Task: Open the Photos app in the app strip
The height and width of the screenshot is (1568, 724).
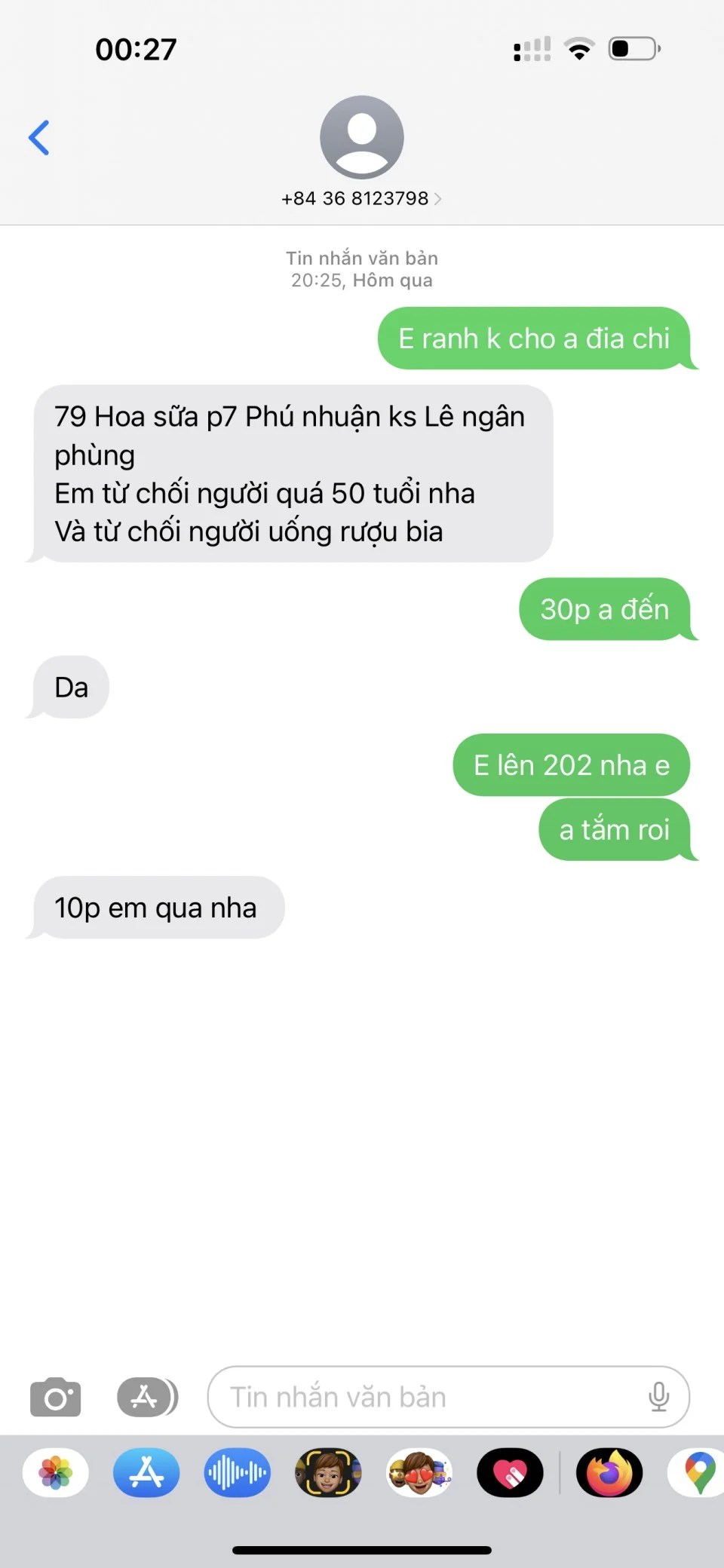Action: 56,1472
